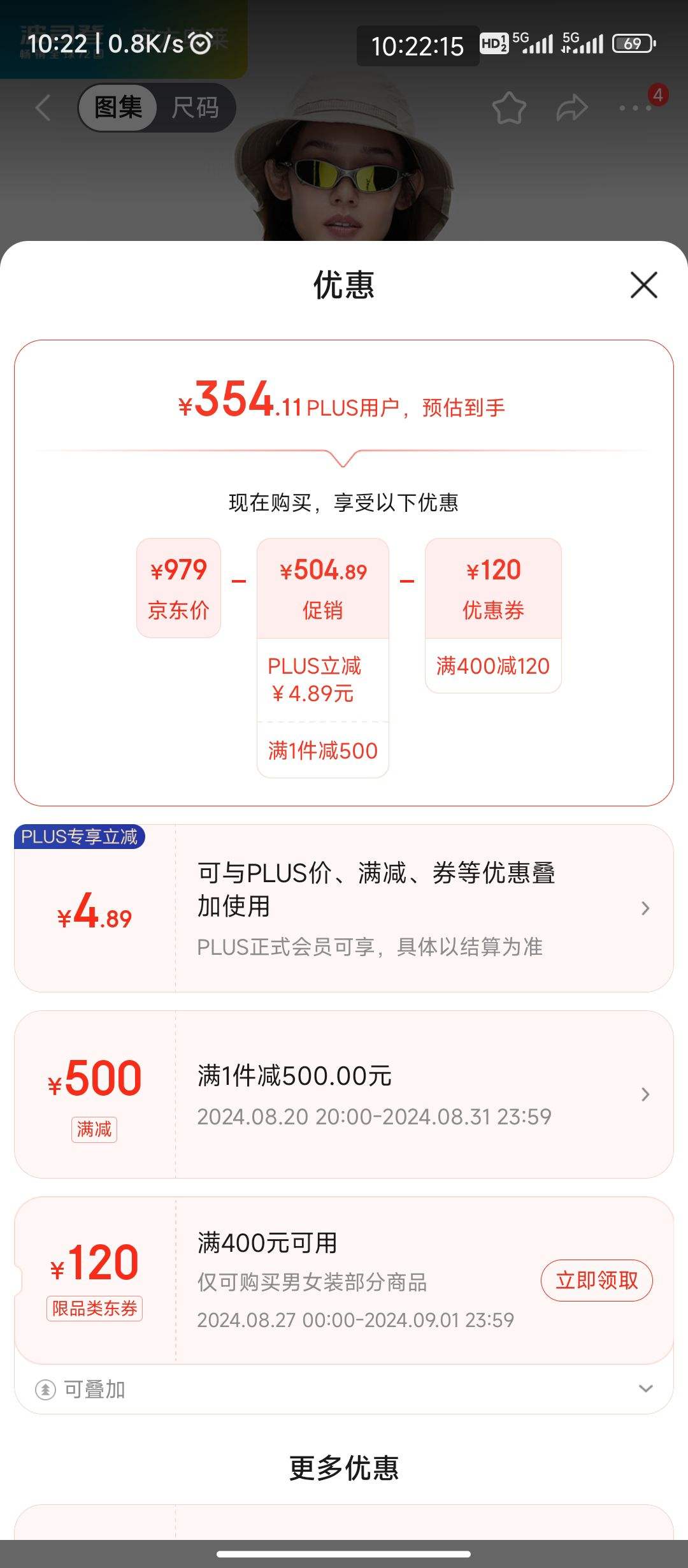The height and width of the screenshot is (1568, 688).
Task: Open the 满1件减500.00元 promotion row
Action: coord(645,1094)
